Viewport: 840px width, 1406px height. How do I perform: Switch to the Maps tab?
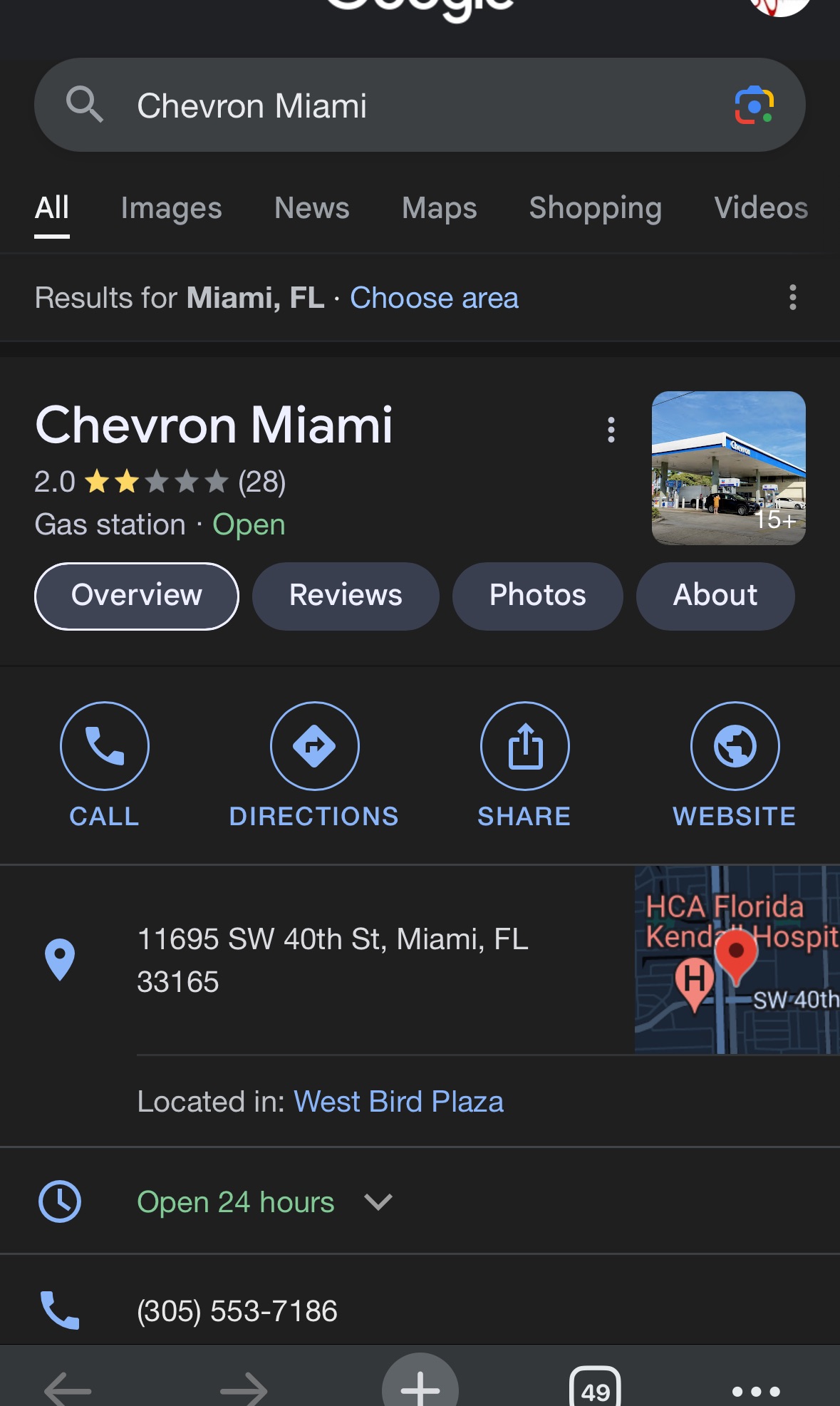439,208
